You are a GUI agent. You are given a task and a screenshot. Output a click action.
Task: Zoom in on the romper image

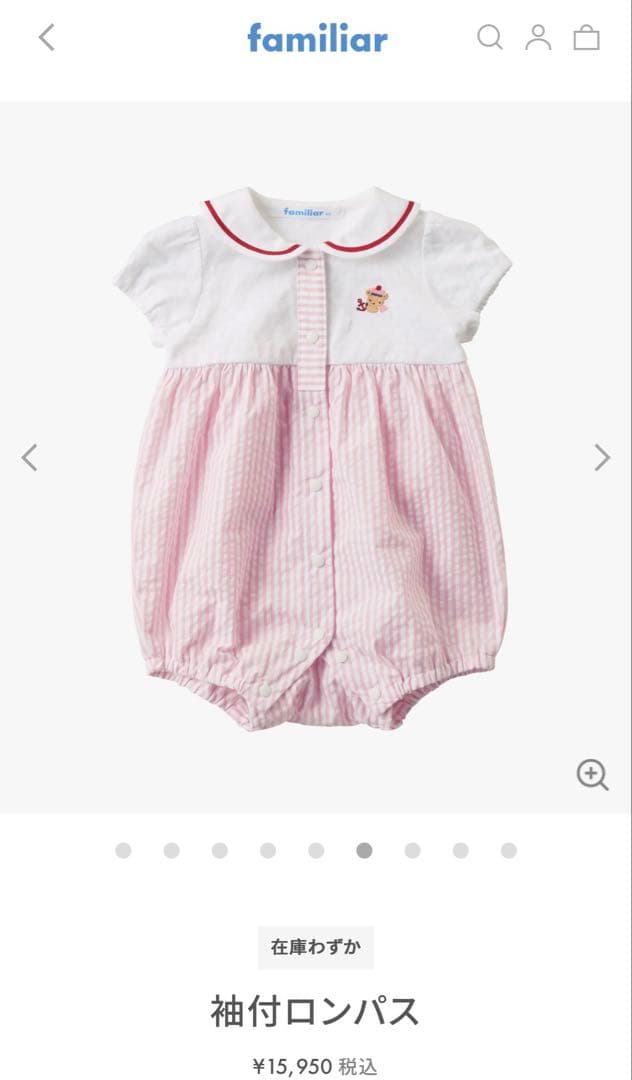pos(592,774)
